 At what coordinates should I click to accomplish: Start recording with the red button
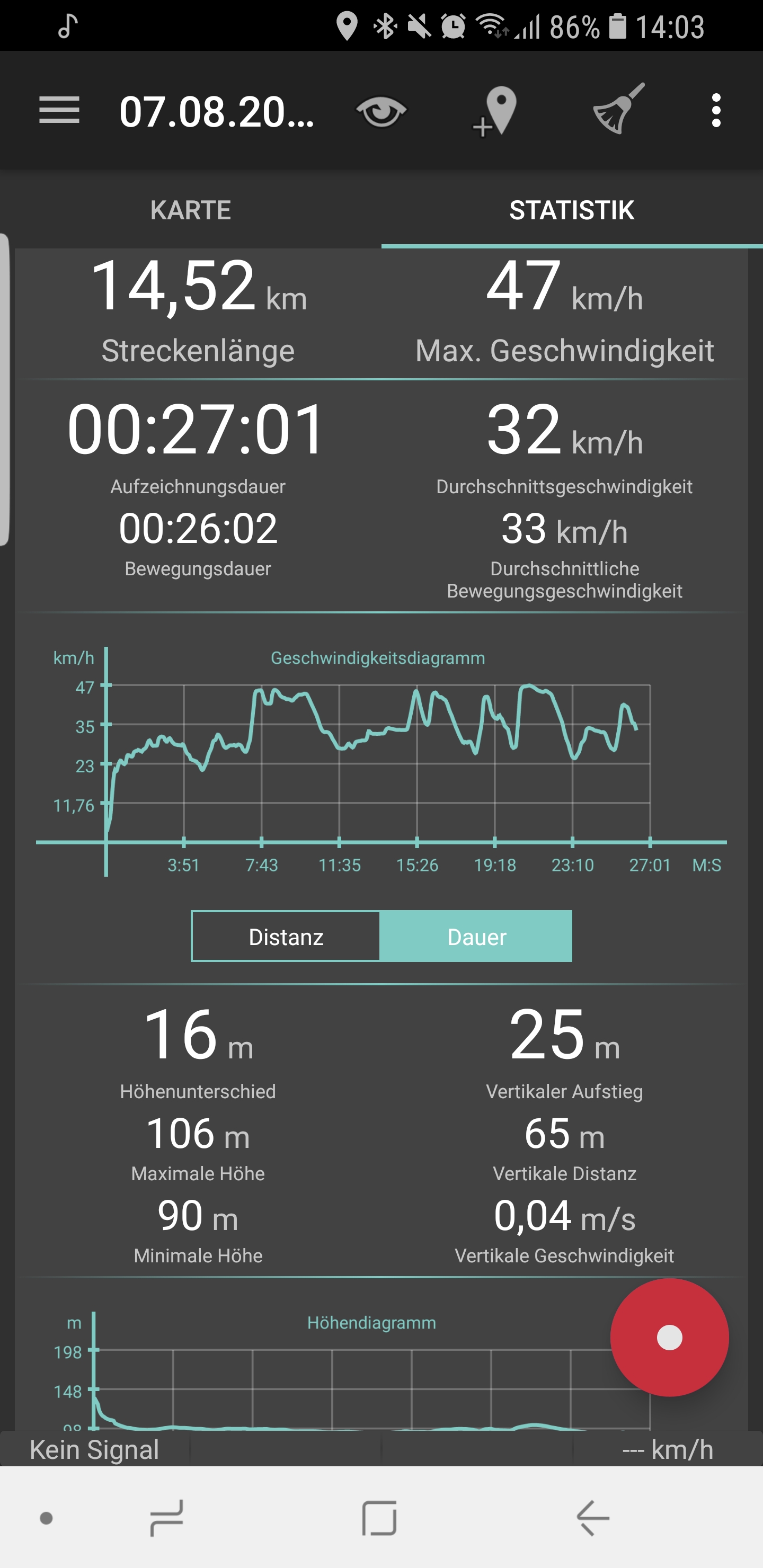[x=669, y=1338]
